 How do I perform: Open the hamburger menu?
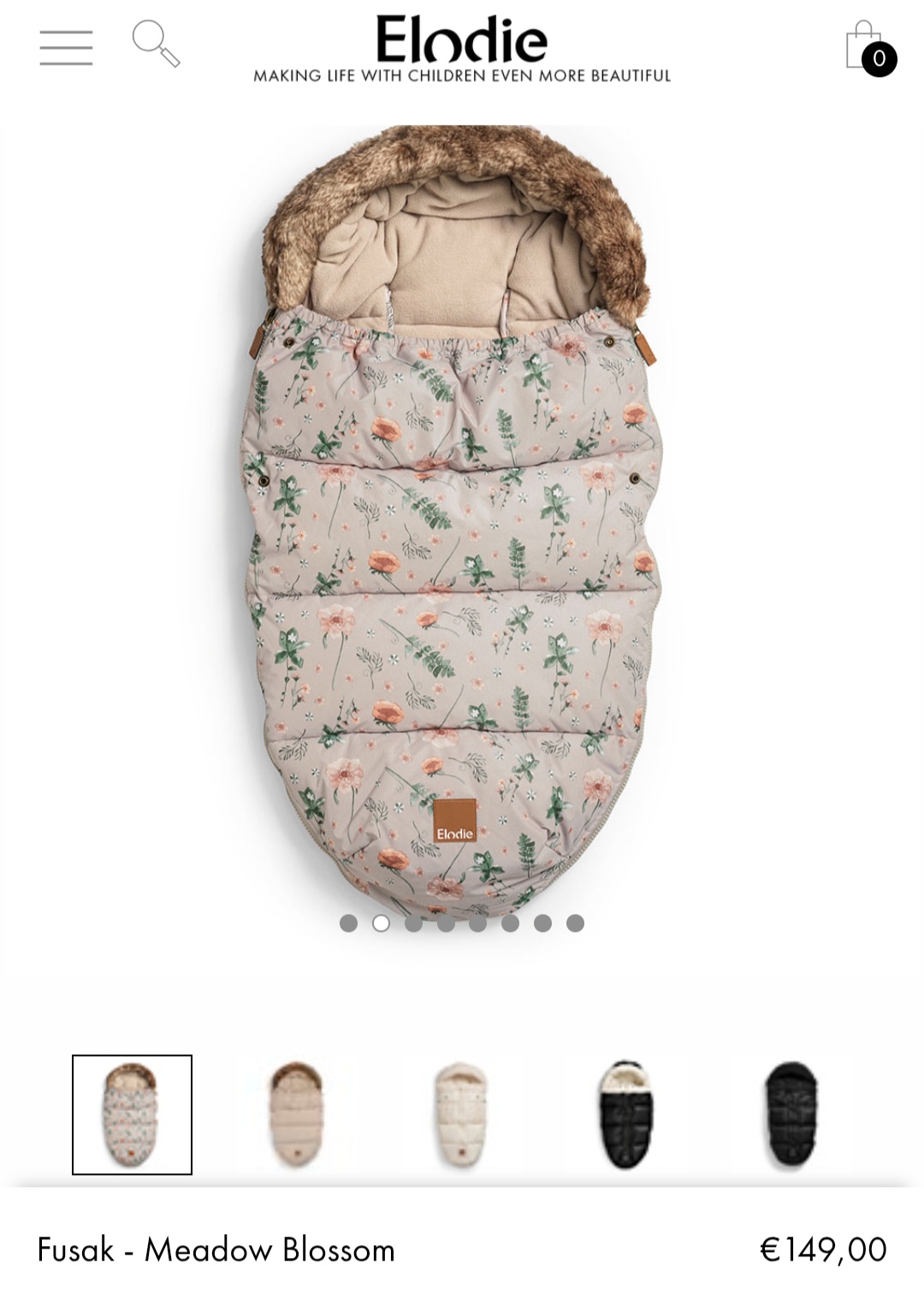click(66, 47)
